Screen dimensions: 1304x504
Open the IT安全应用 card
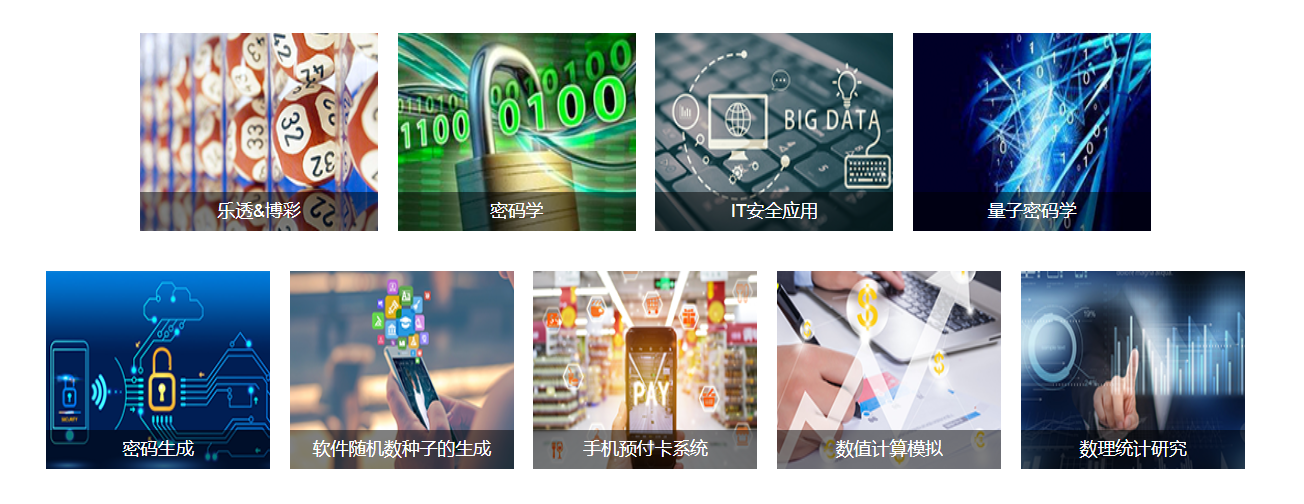(x=773, y=132)
